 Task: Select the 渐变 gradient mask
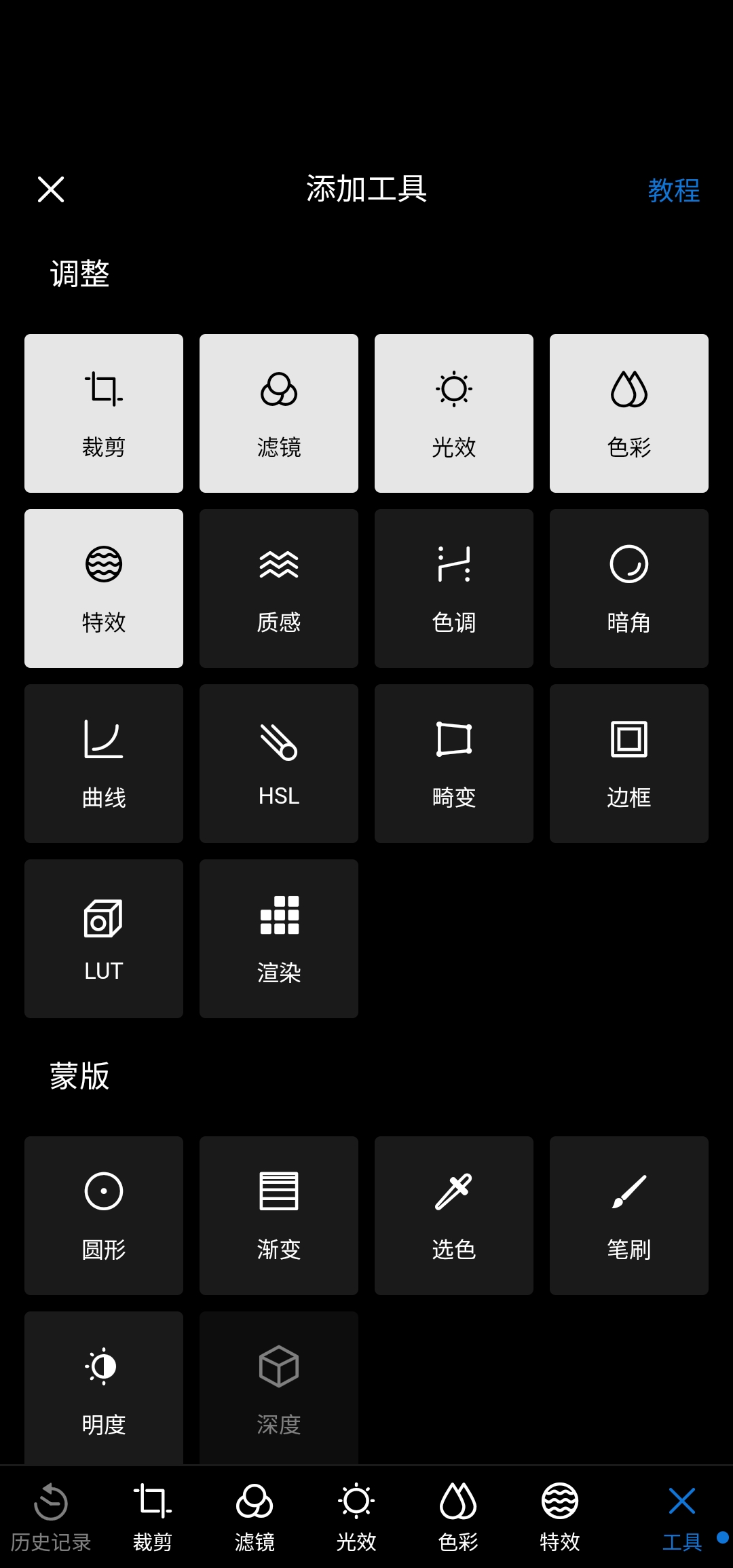pos(279,1216)
